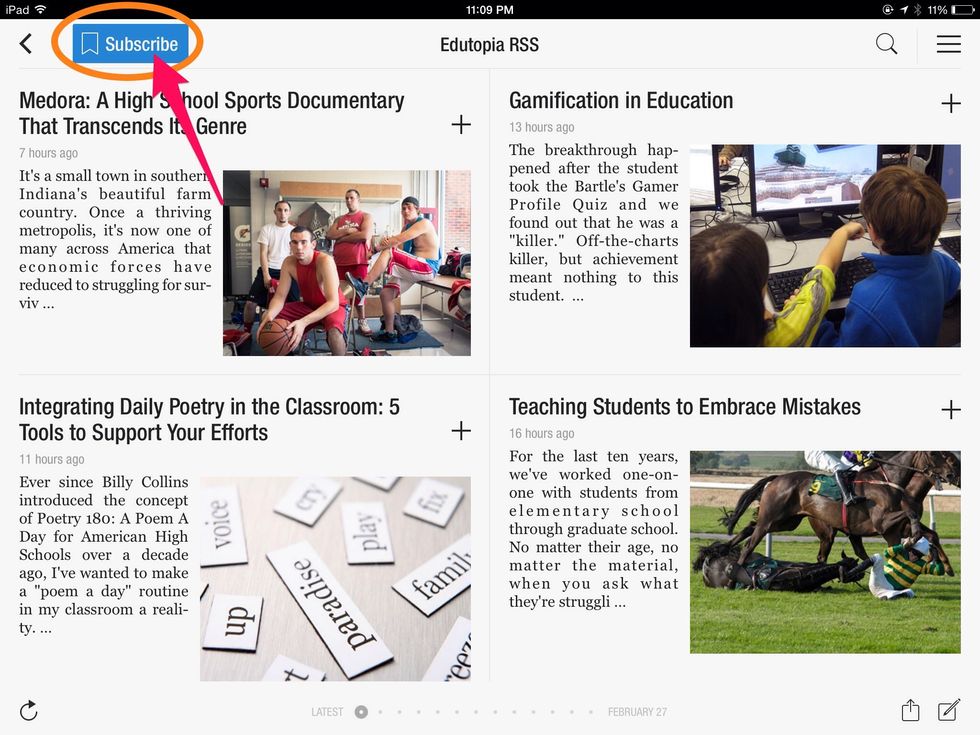Share this feed
Screen dimensions: 980x735
(910, 711)
